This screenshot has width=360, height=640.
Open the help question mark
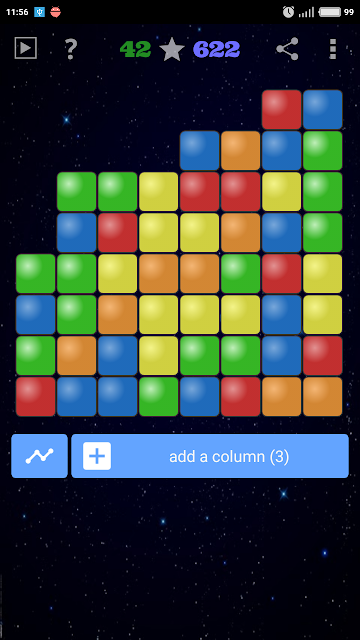click(71, 49)
